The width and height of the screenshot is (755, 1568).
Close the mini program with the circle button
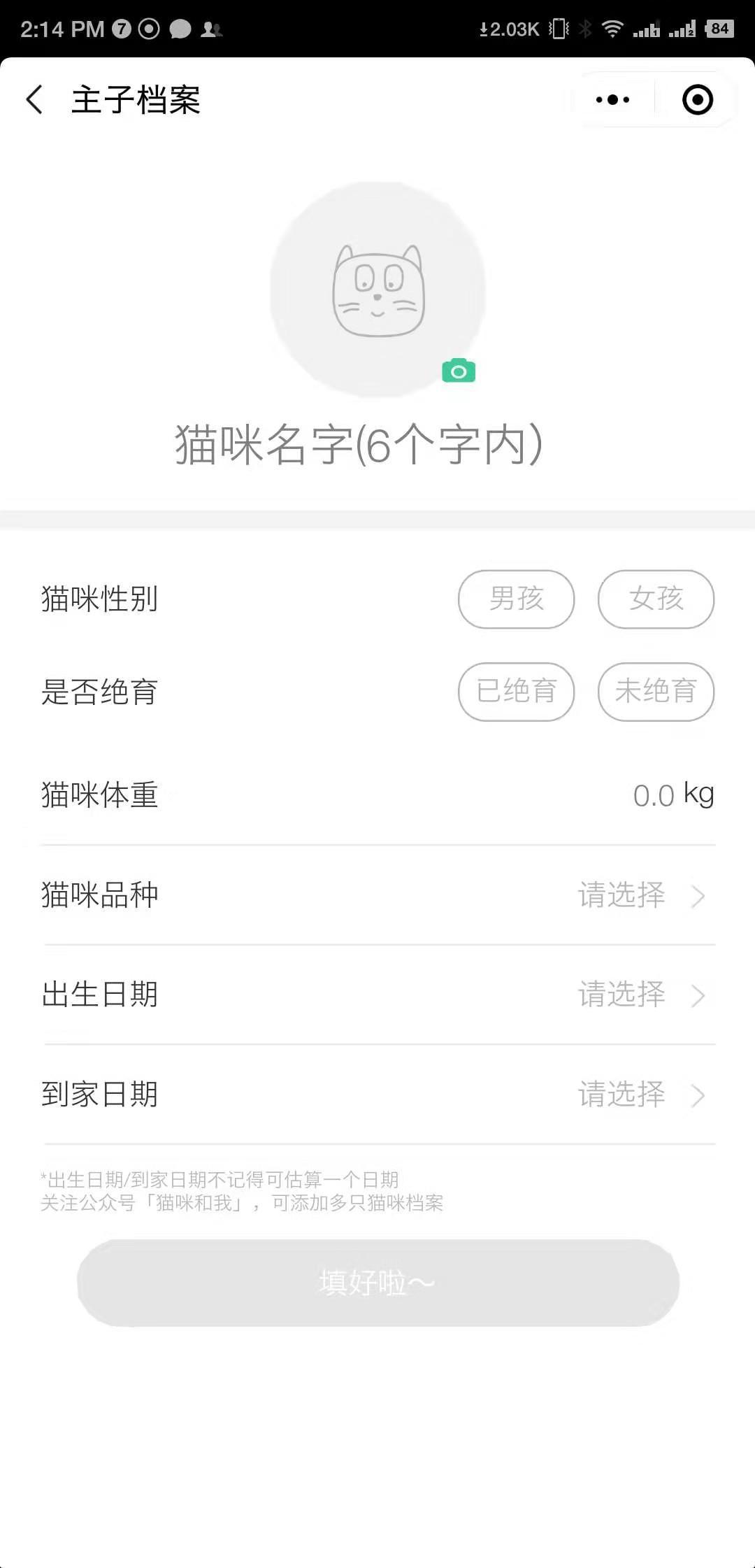point(697,100)
